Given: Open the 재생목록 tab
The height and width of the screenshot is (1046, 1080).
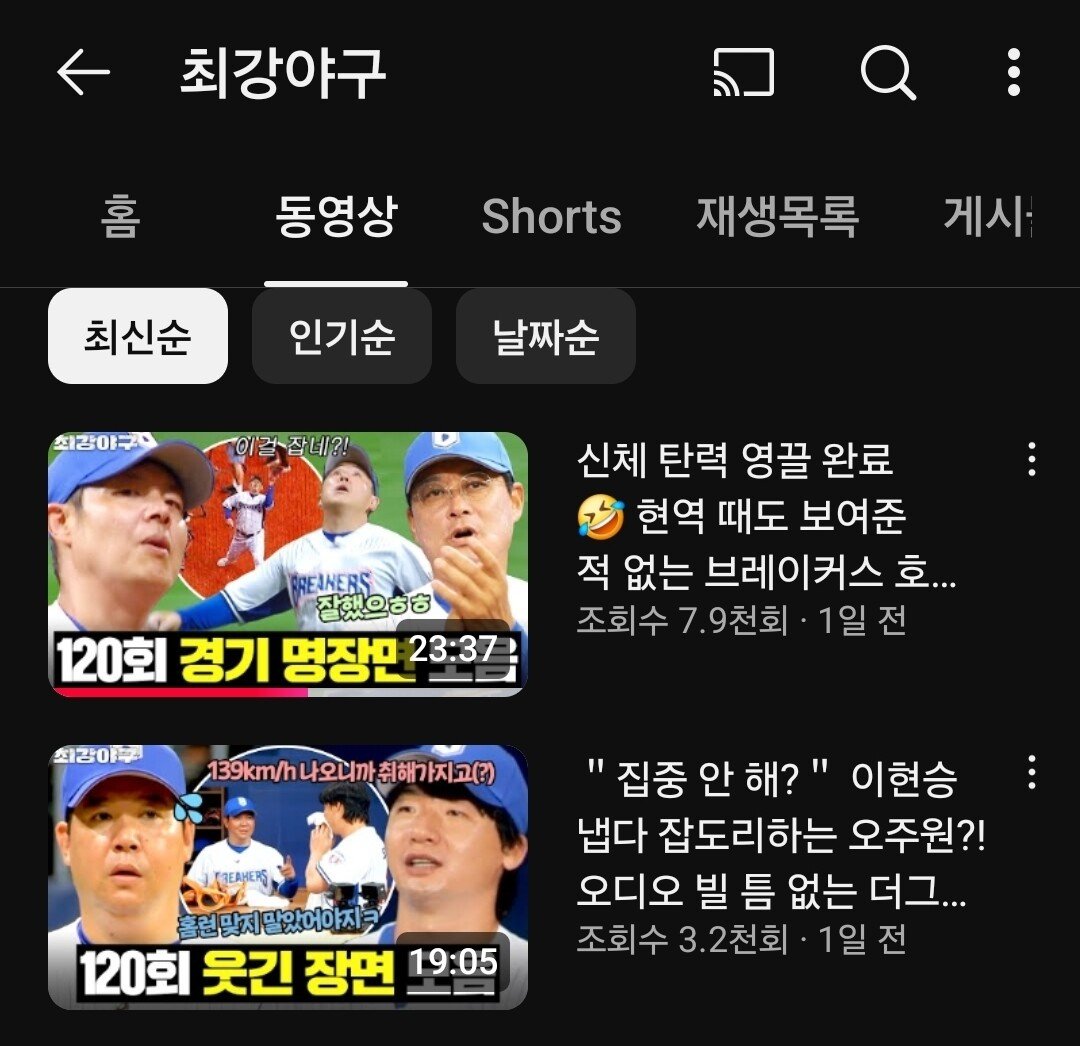Looking at the screenshot, I should (777, 217).
